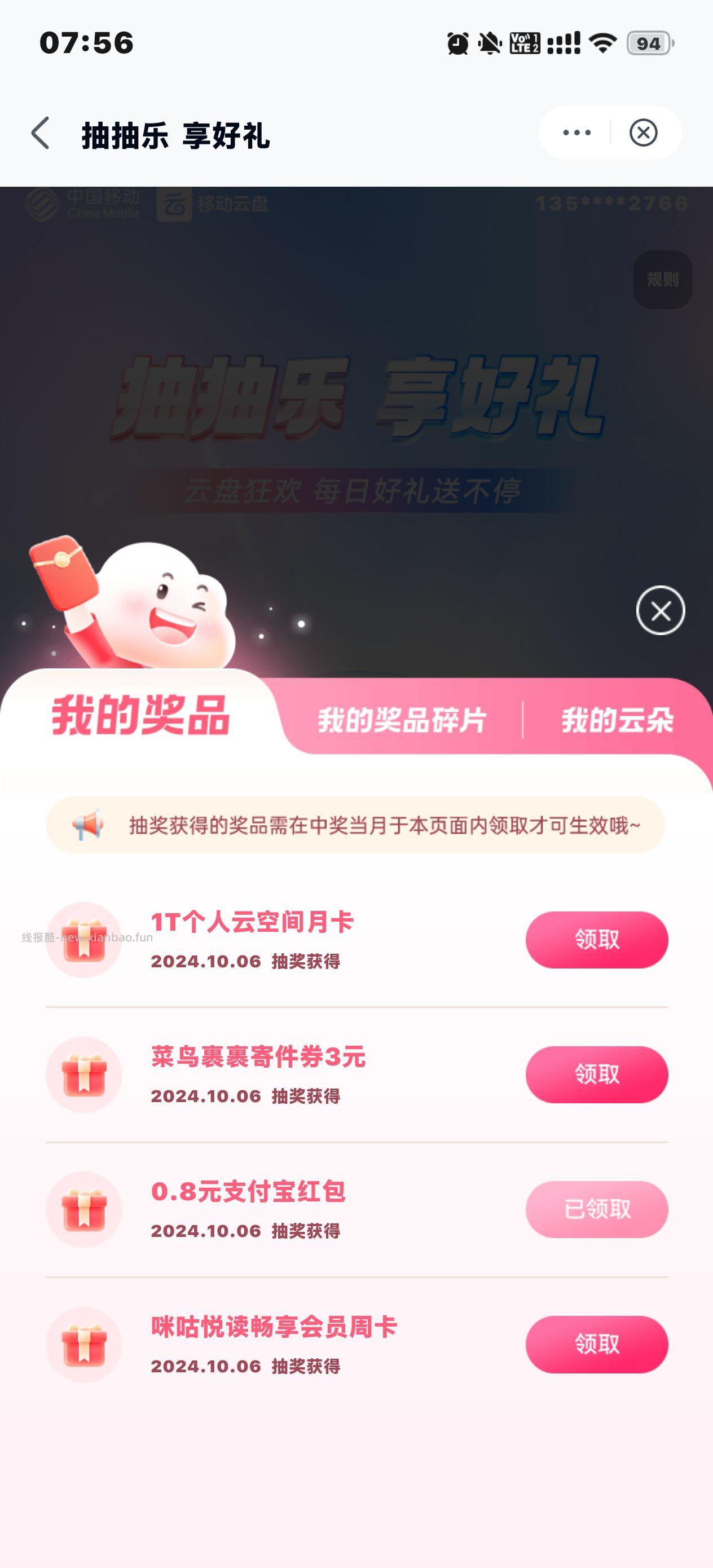
Task: Close the mini program with the circled X
Action: pyautogui.click(x=643, y=133)
